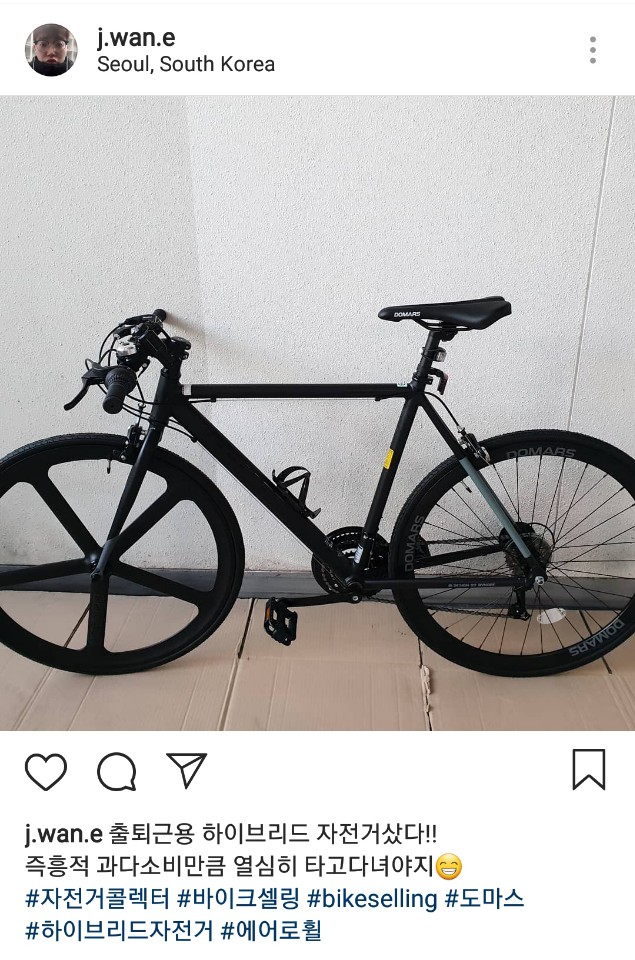Open j.wan.e username in the caption
635x960 pixels.
pyautogui.click(x=63, y=833)
